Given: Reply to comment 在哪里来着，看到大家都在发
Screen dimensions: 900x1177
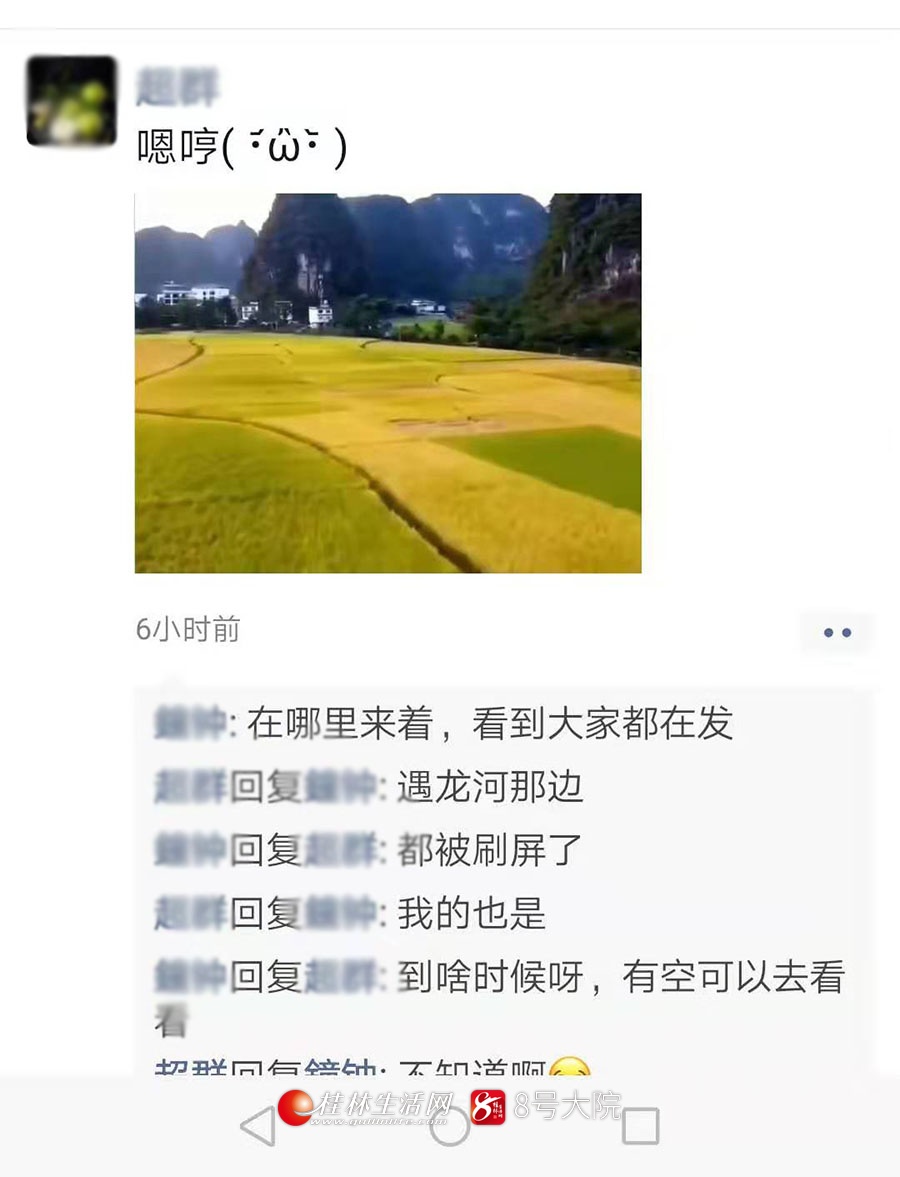Looking at the screenshot, I should point(489,724).
